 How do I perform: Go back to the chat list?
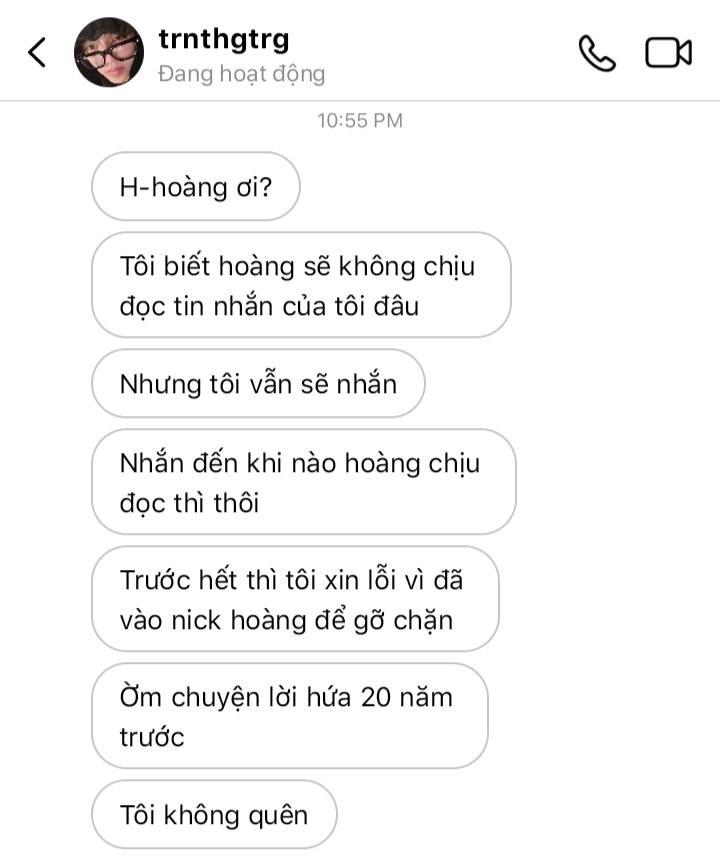coord(37,53)
